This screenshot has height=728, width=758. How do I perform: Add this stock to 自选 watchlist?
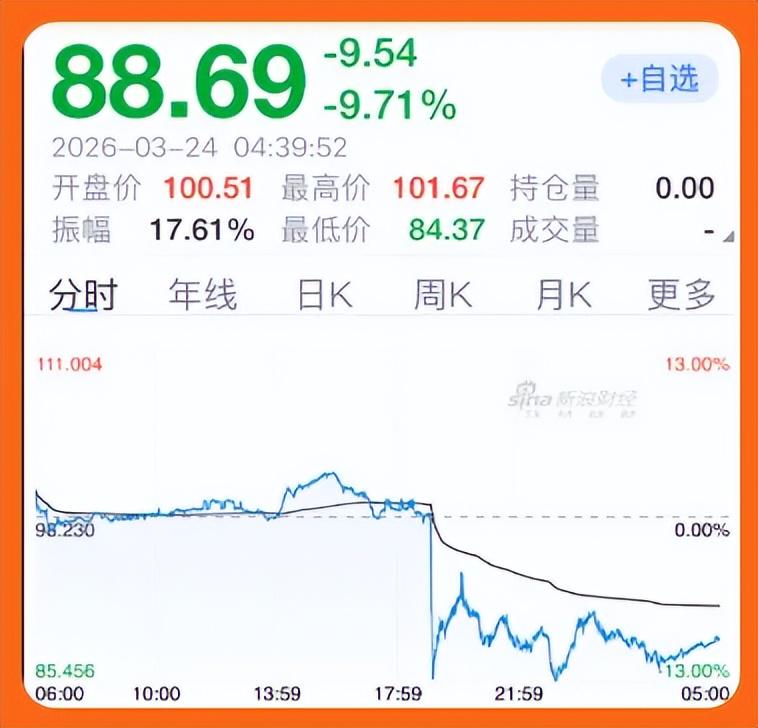[x=659, y=79]
